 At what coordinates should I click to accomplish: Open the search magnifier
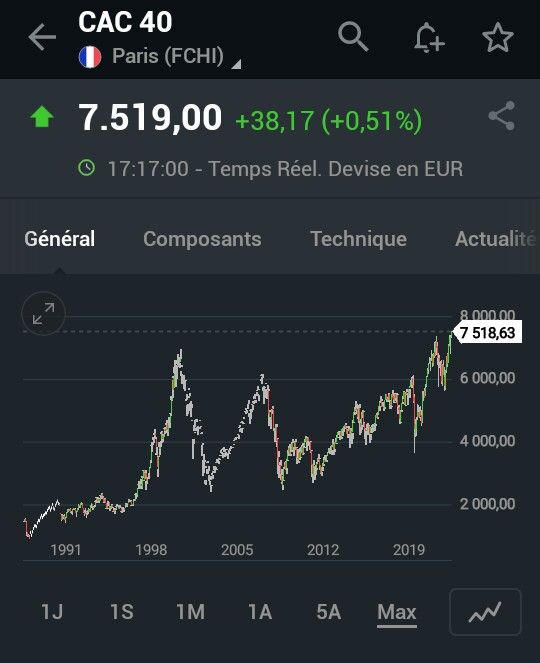(353, 37)
